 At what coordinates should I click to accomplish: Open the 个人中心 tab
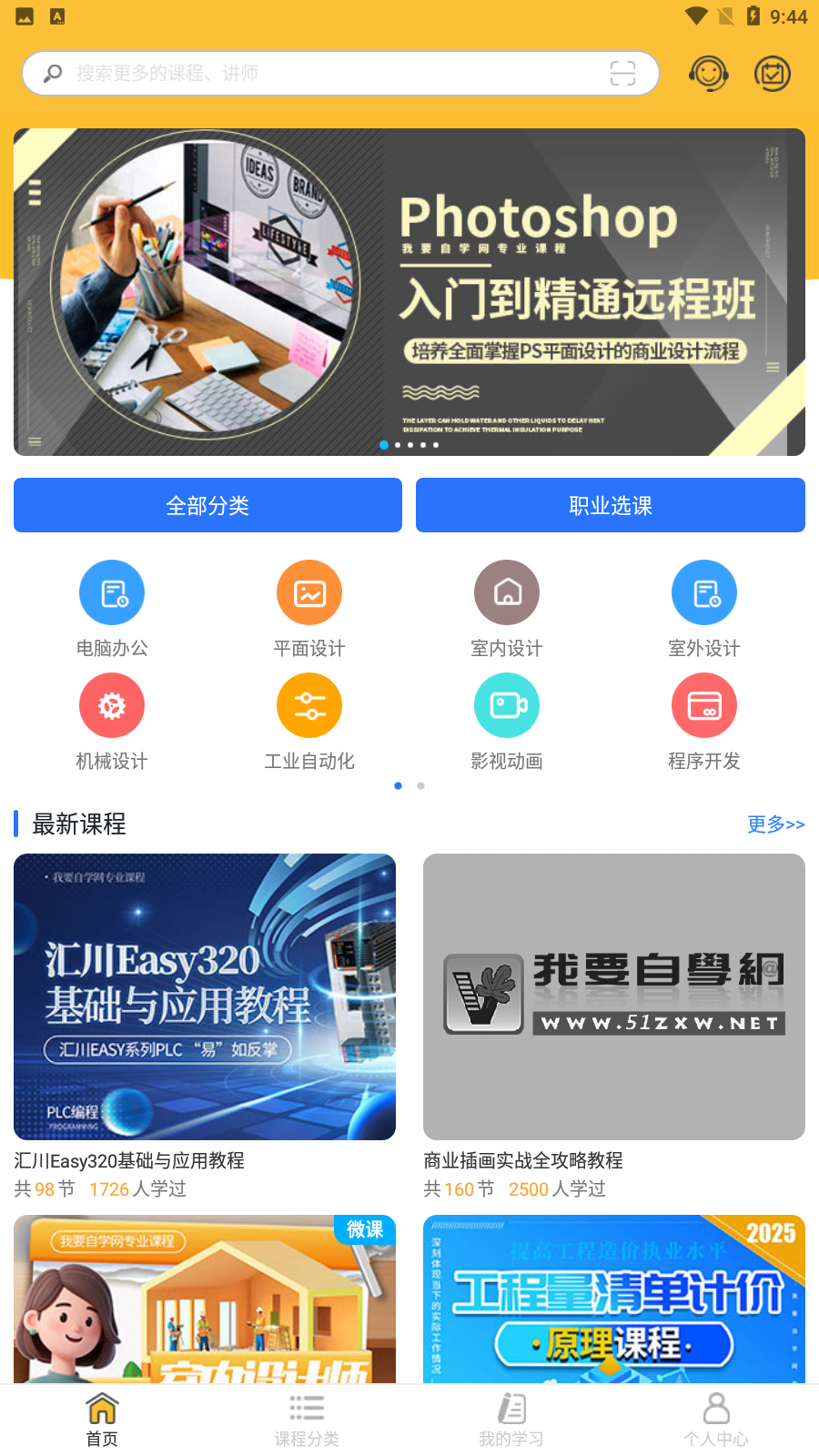(716, 1418)
